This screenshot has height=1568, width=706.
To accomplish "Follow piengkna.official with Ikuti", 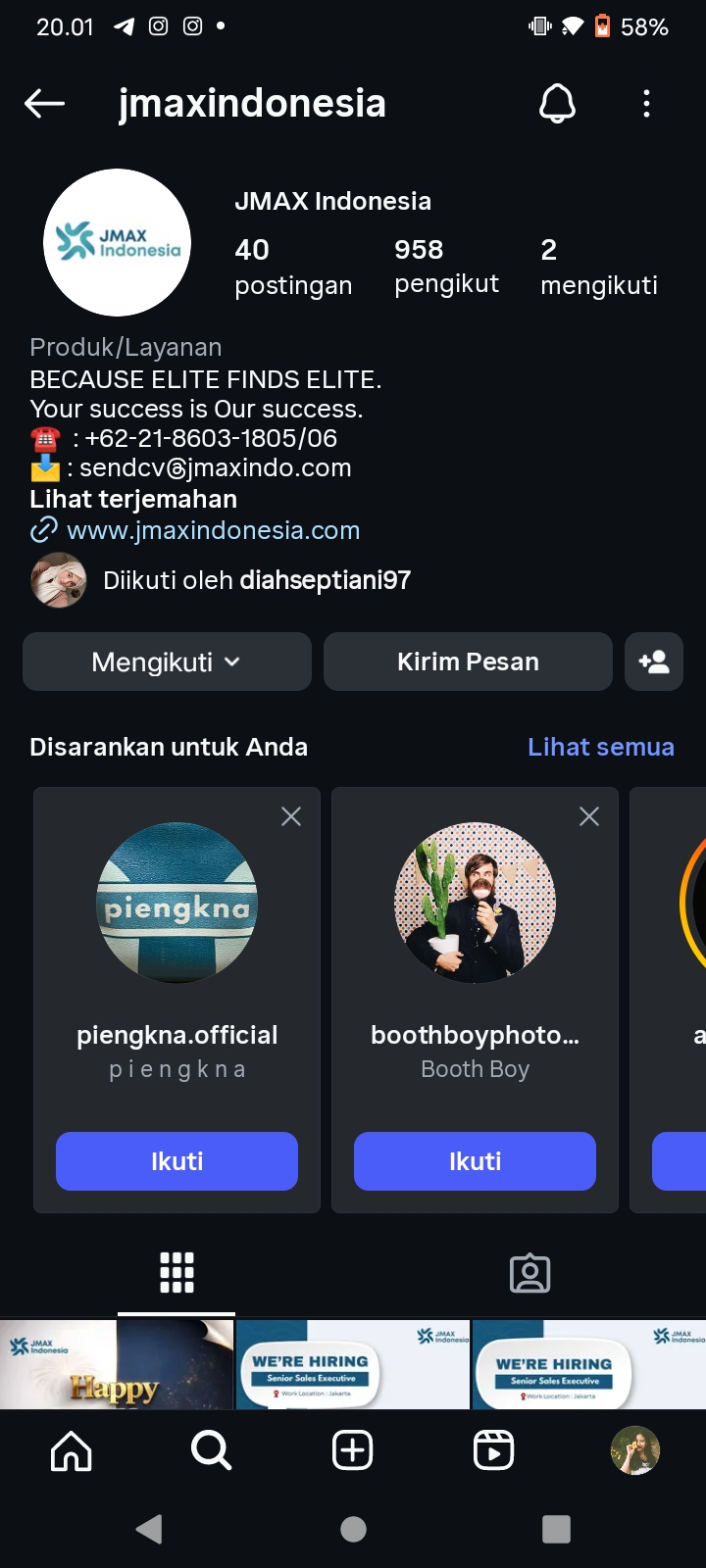I will coord(176,1161).
